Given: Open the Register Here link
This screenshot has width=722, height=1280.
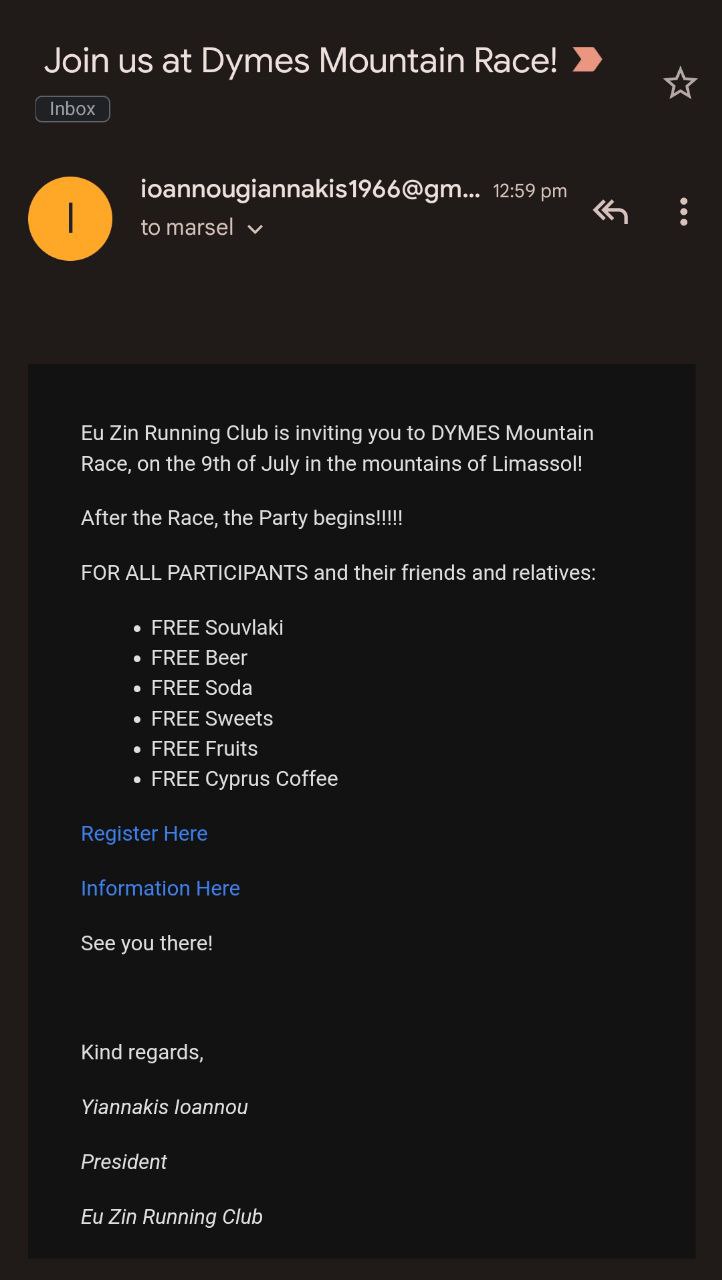Looking at the screenshot, I should click(144, 833).
